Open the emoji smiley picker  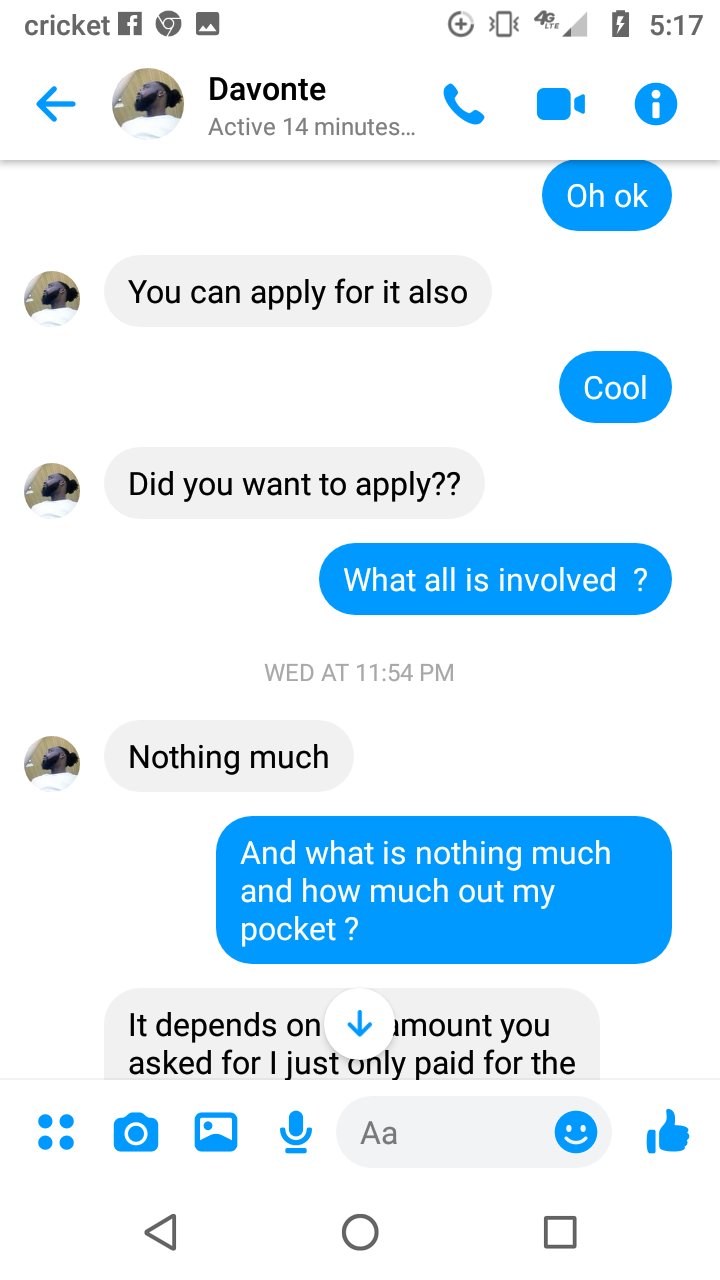pyautogui.click(x=576, y=1132)
